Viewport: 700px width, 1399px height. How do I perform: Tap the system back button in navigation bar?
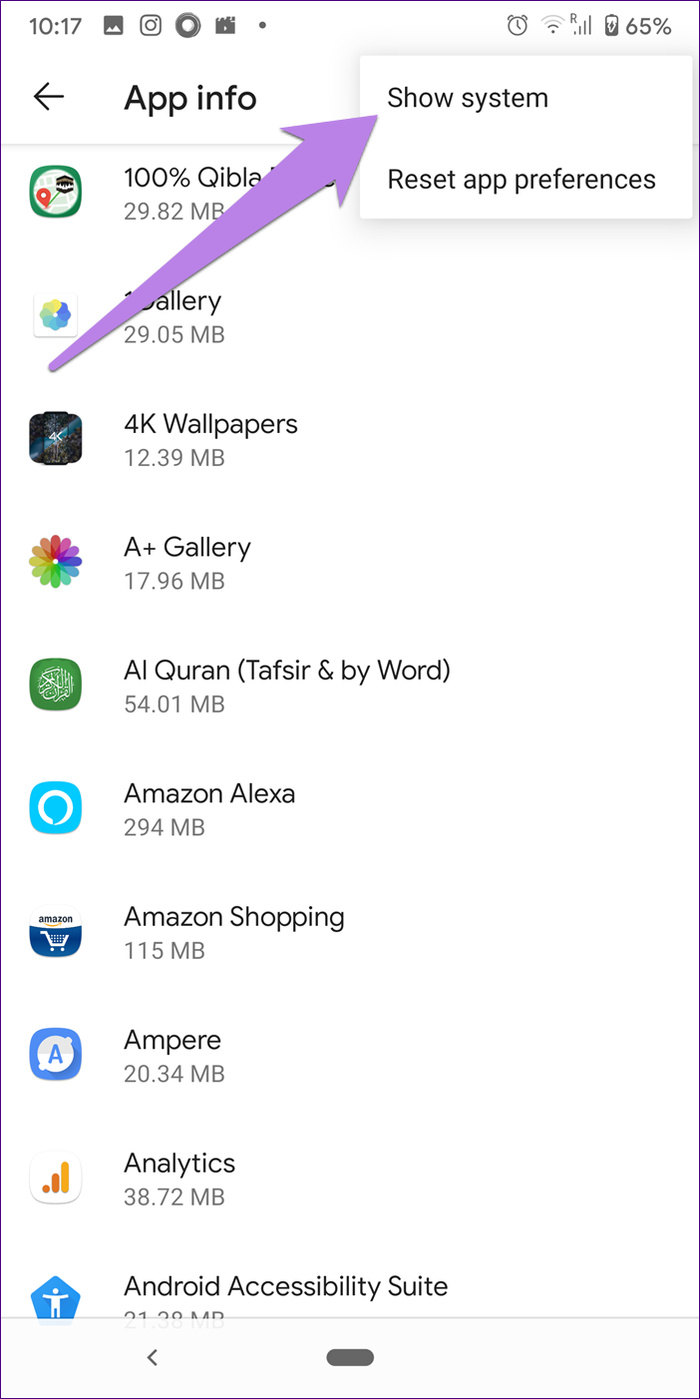(x=152, y=1357)
